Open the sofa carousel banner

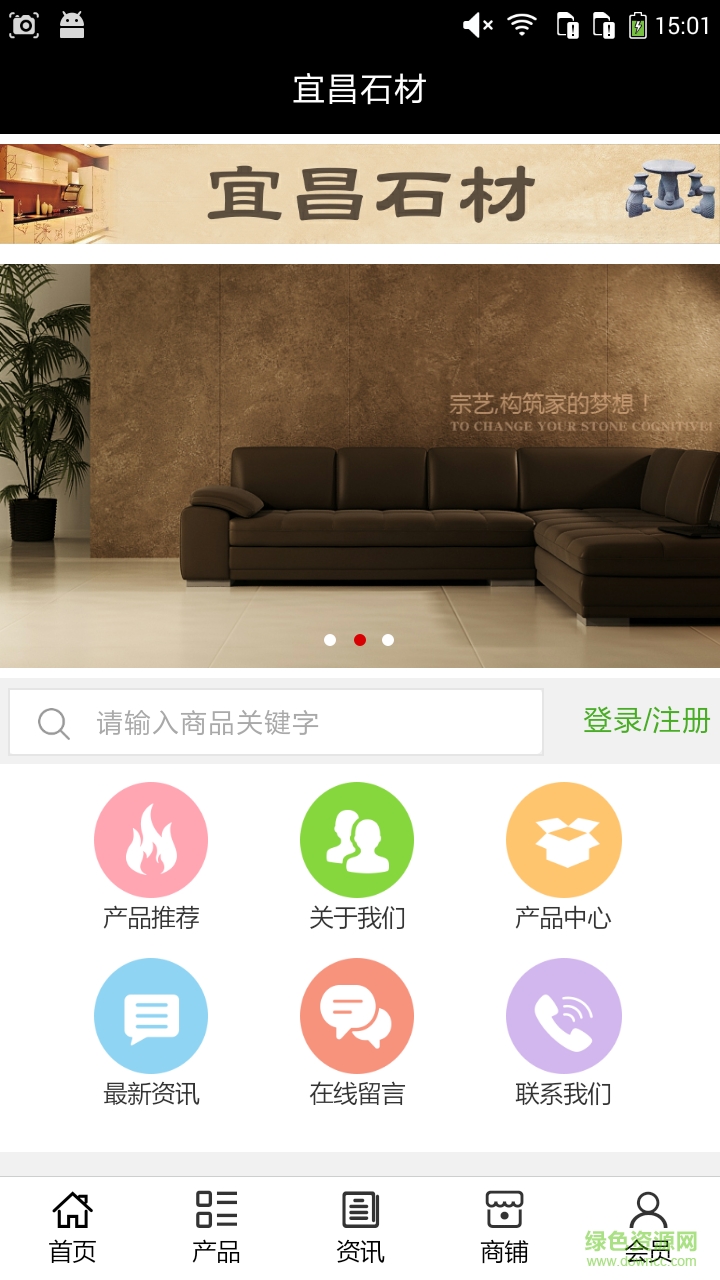(360, 465)
